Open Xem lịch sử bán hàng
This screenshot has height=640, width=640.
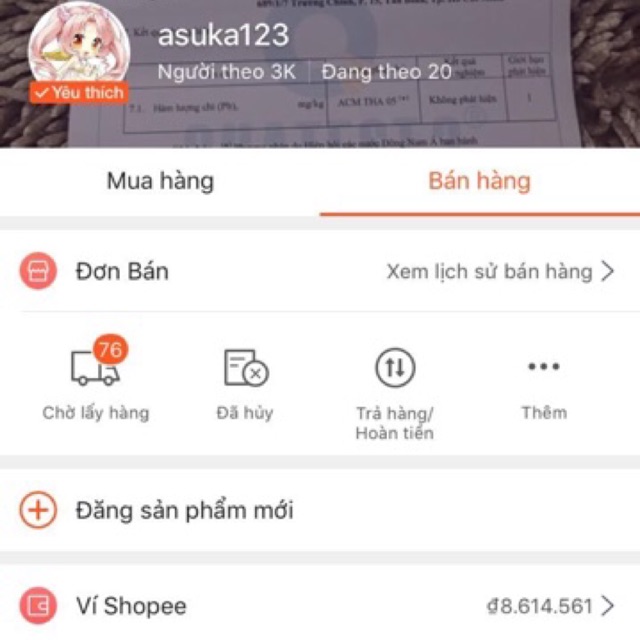click(x=500, y=271)
